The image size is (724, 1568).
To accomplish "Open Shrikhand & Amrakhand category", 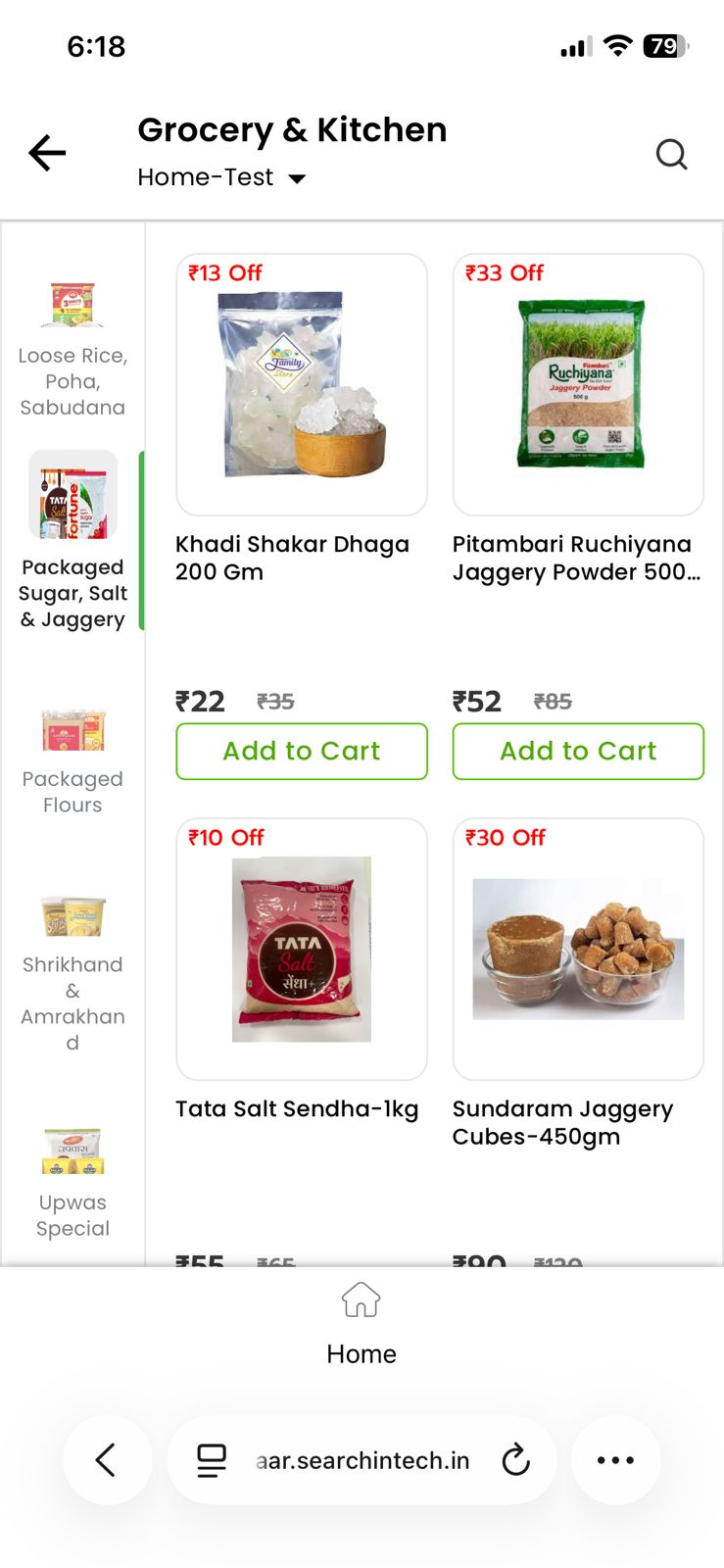I will 72,972.
